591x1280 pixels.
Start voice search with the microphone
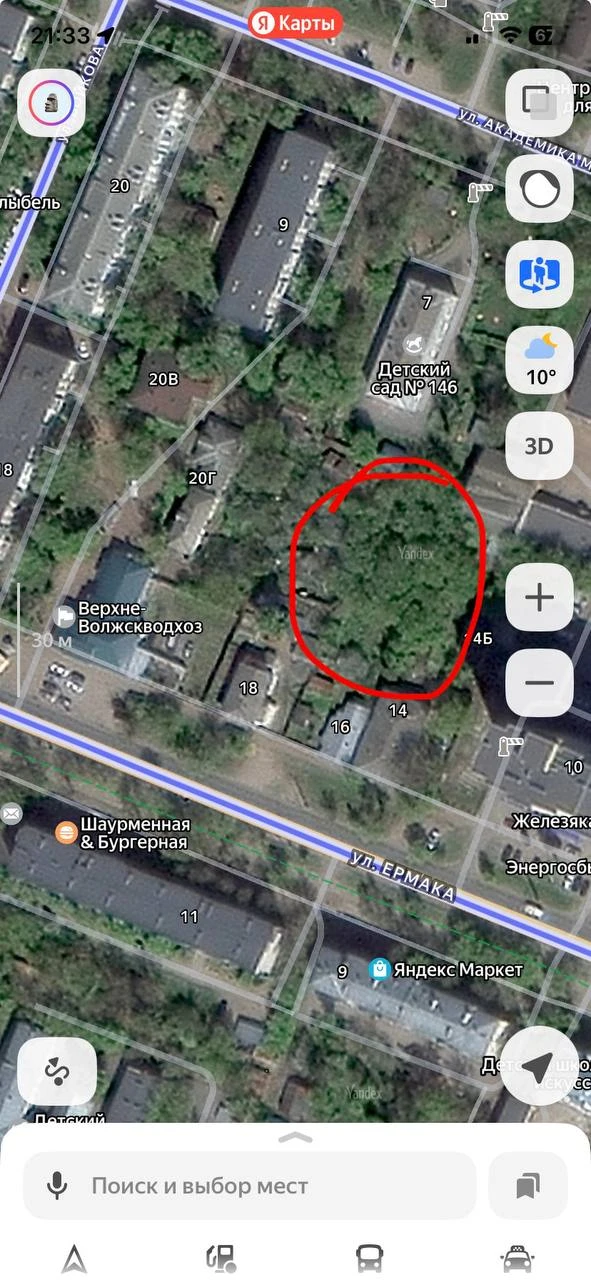[58, 1186]
